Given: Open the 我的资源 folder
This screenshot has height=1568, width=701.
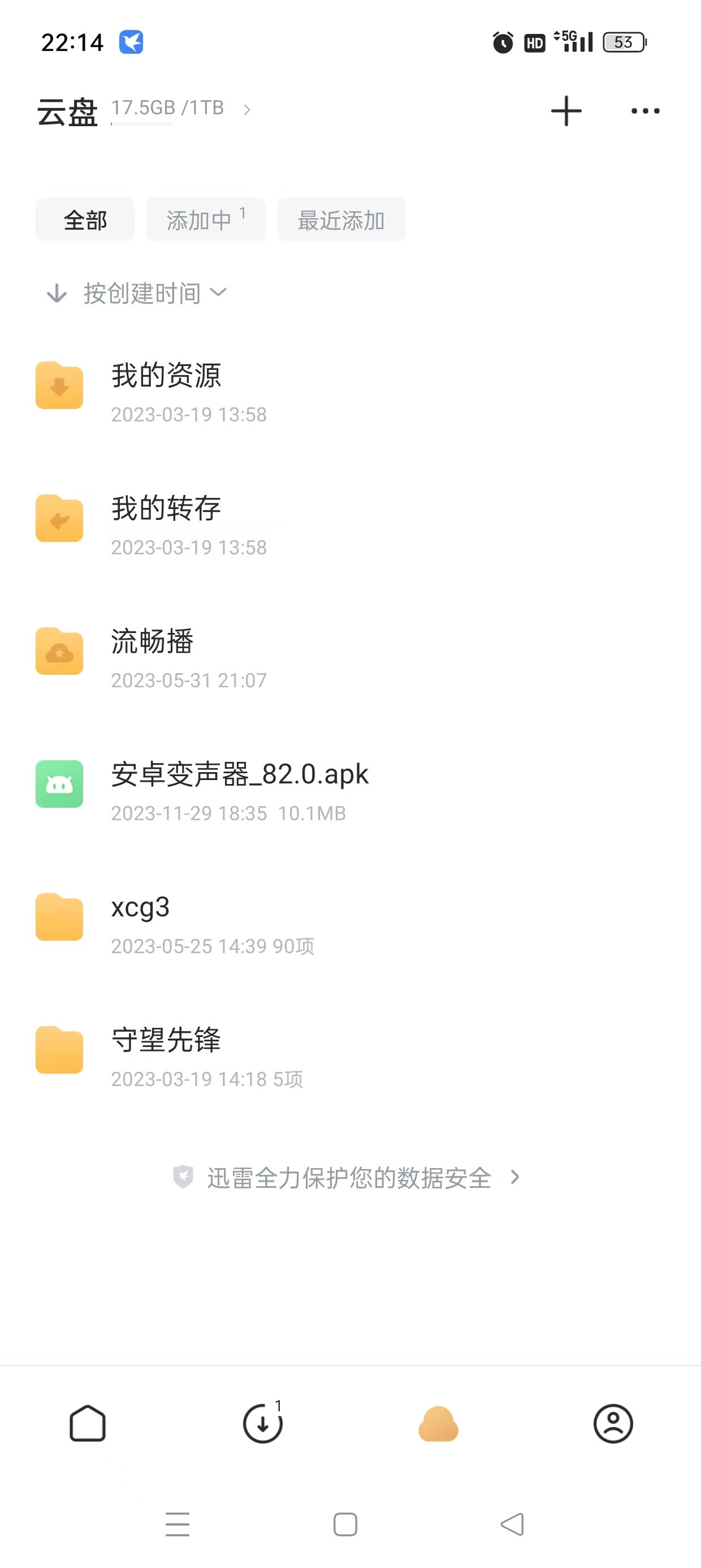Looking at the screenshot, I should pyautogui.click(x=166, y=387).
